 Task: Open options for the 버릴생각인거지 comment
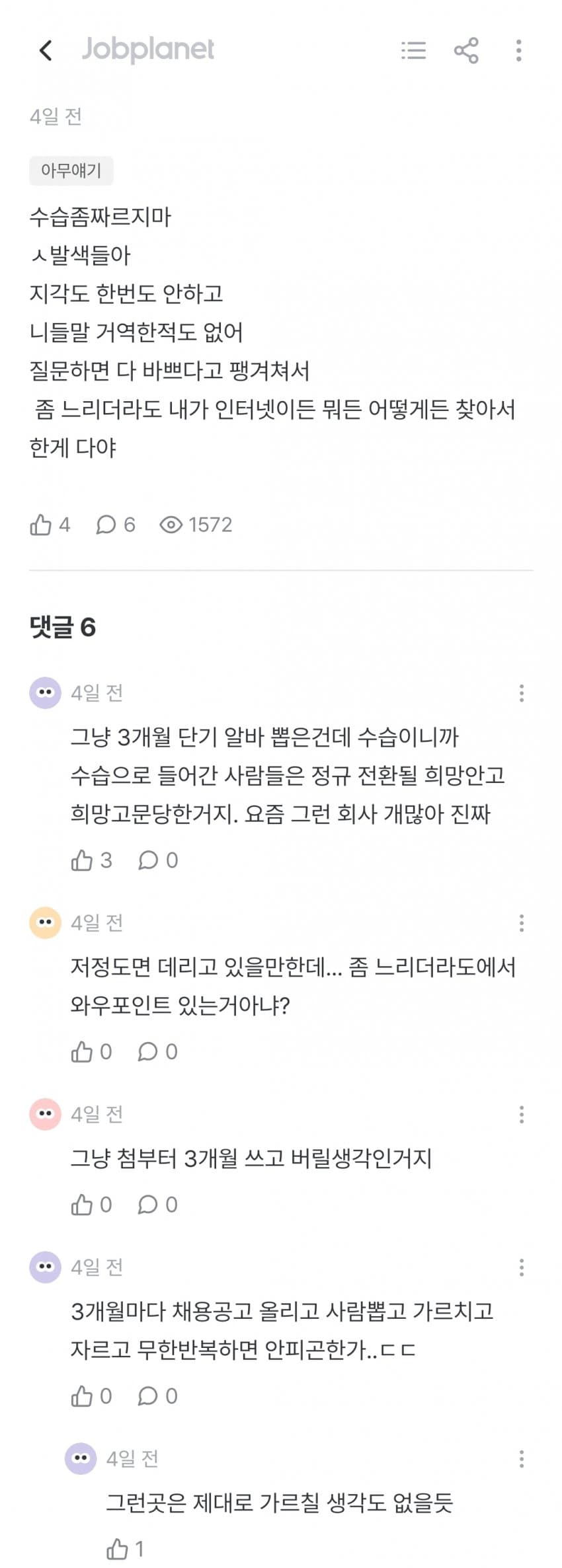click(x=522, y=1115)
